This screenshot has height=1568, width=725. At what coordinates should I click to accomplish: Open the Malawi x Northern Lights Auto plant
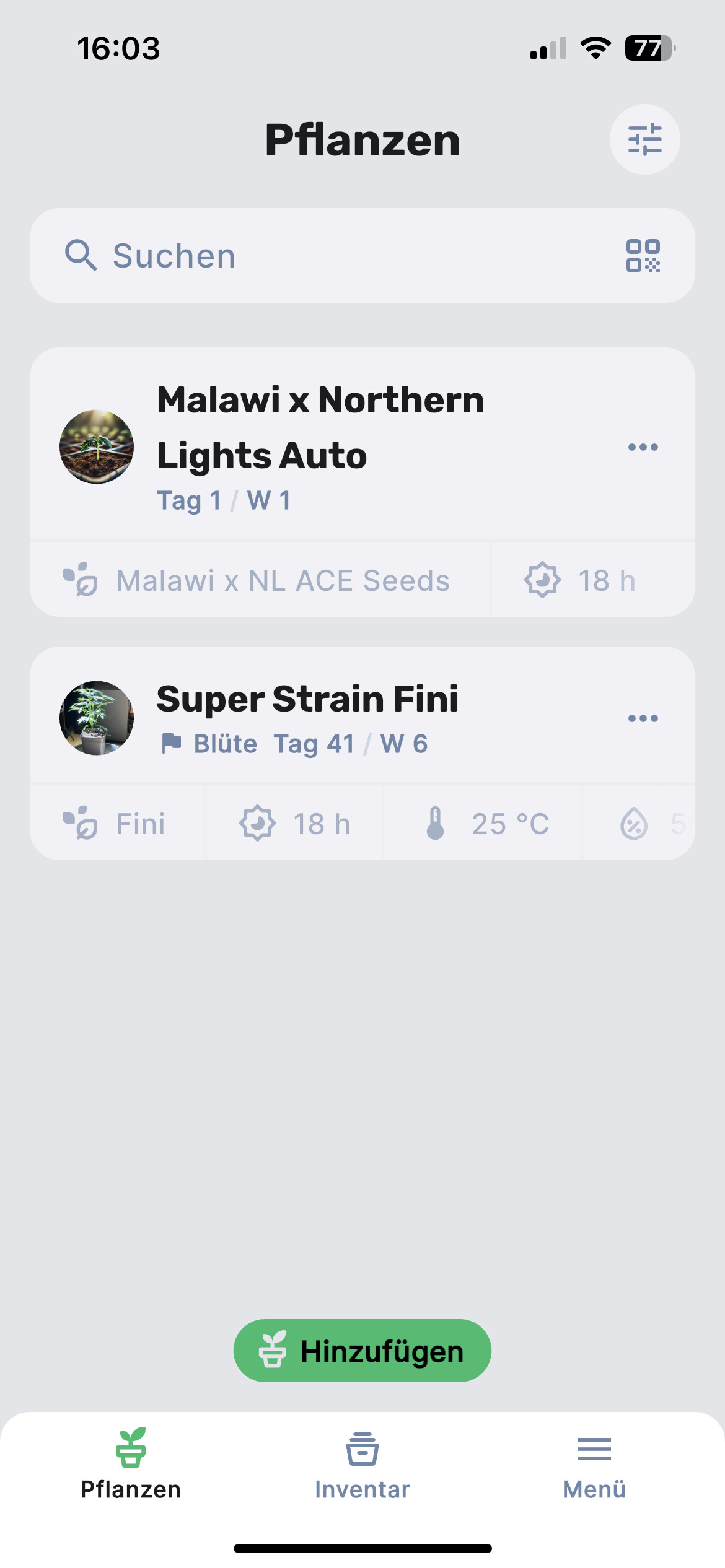320,427
